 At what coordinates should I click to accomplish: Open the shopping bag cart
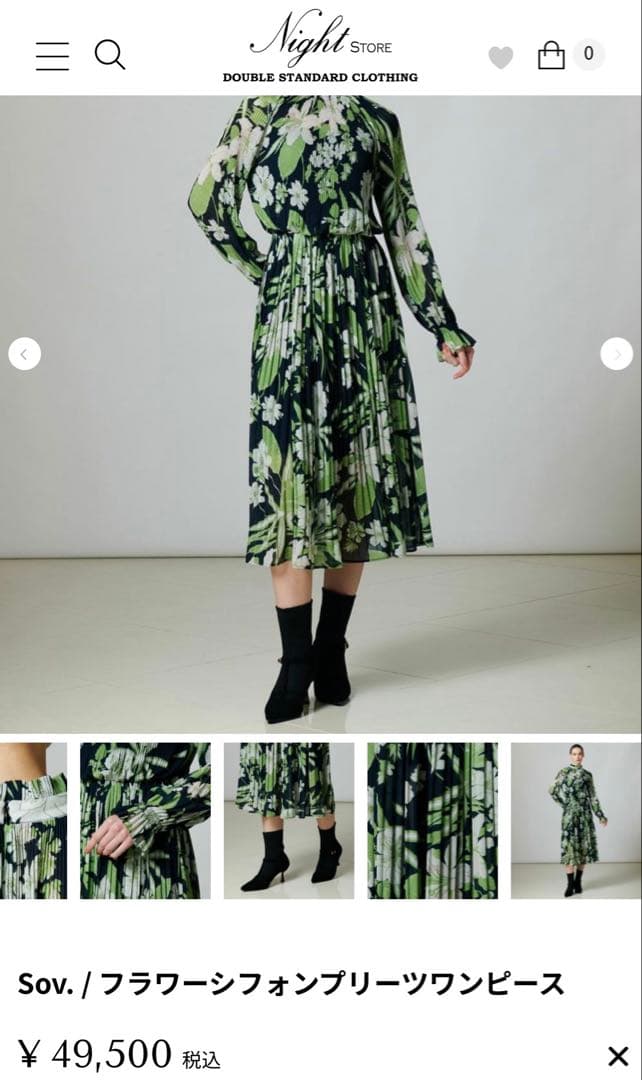click(x=552, y=55)
